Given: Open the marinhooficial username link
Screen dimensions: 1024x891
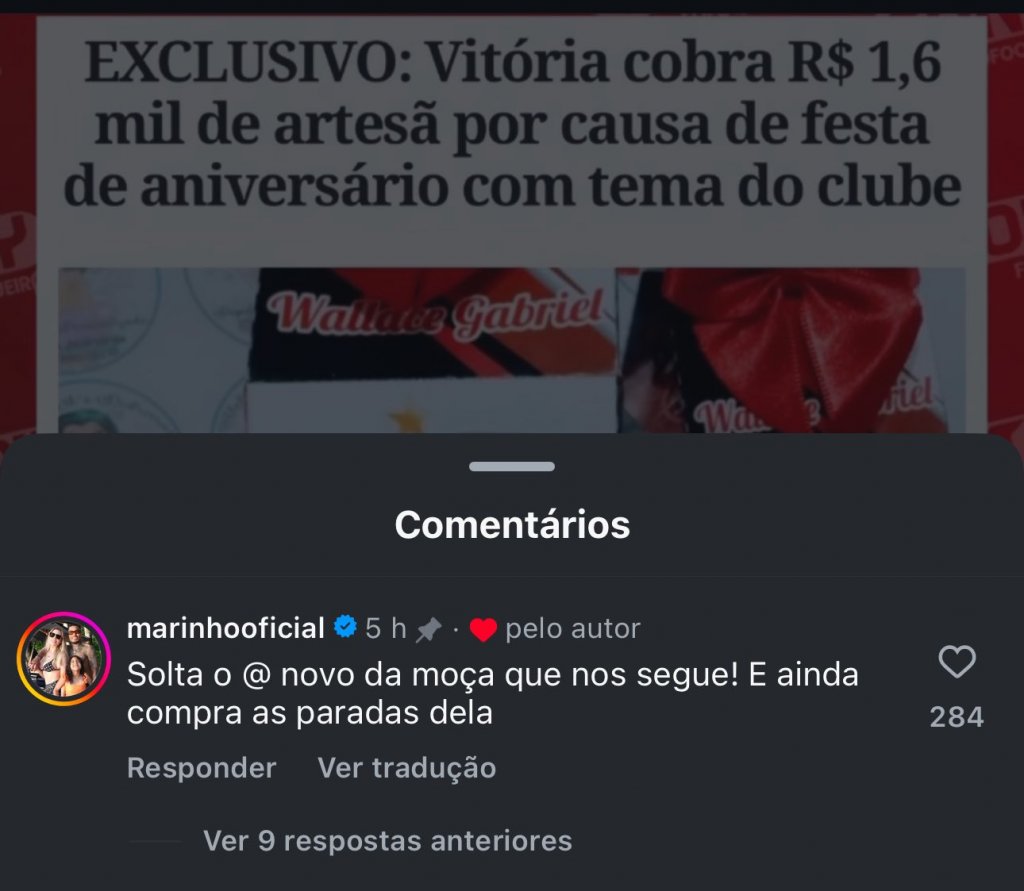Looking at the screenshot, I should point(226,628).
